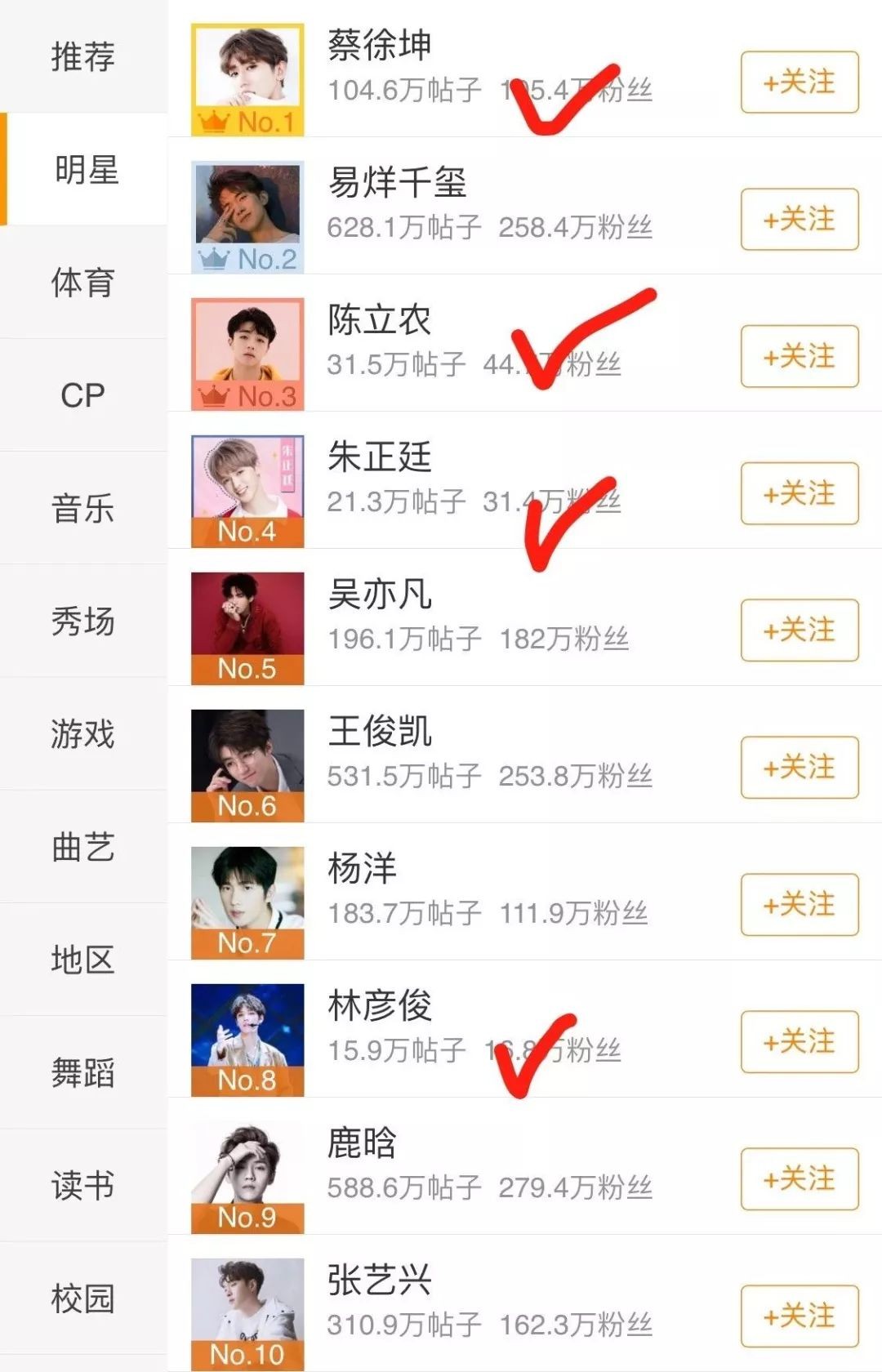This screenshot has width=882, height=1372.
Task: Follow 吴亦凡 with the +关注 button
Action: tap(799, 630)
